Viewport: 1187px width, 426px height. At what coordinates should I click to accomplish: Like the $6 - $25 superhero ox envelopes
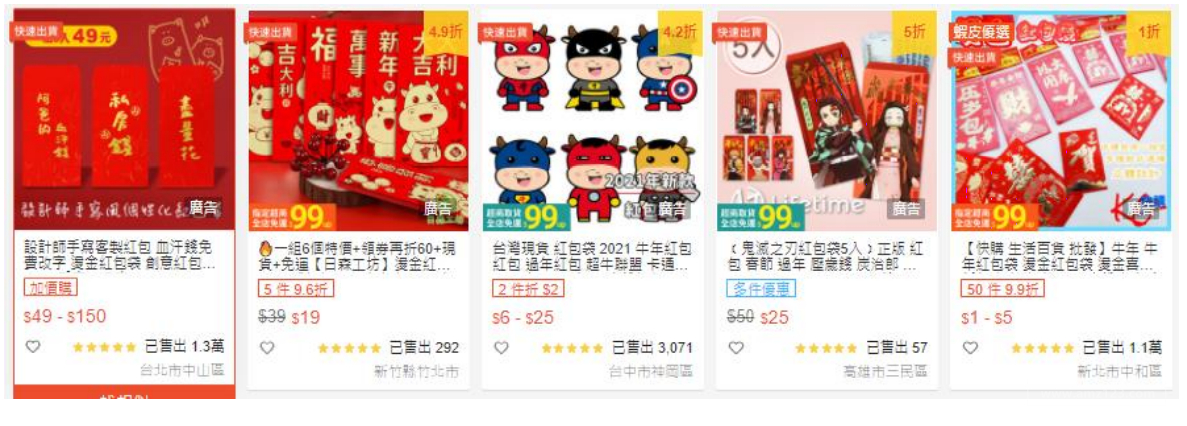tap(501, 348)
